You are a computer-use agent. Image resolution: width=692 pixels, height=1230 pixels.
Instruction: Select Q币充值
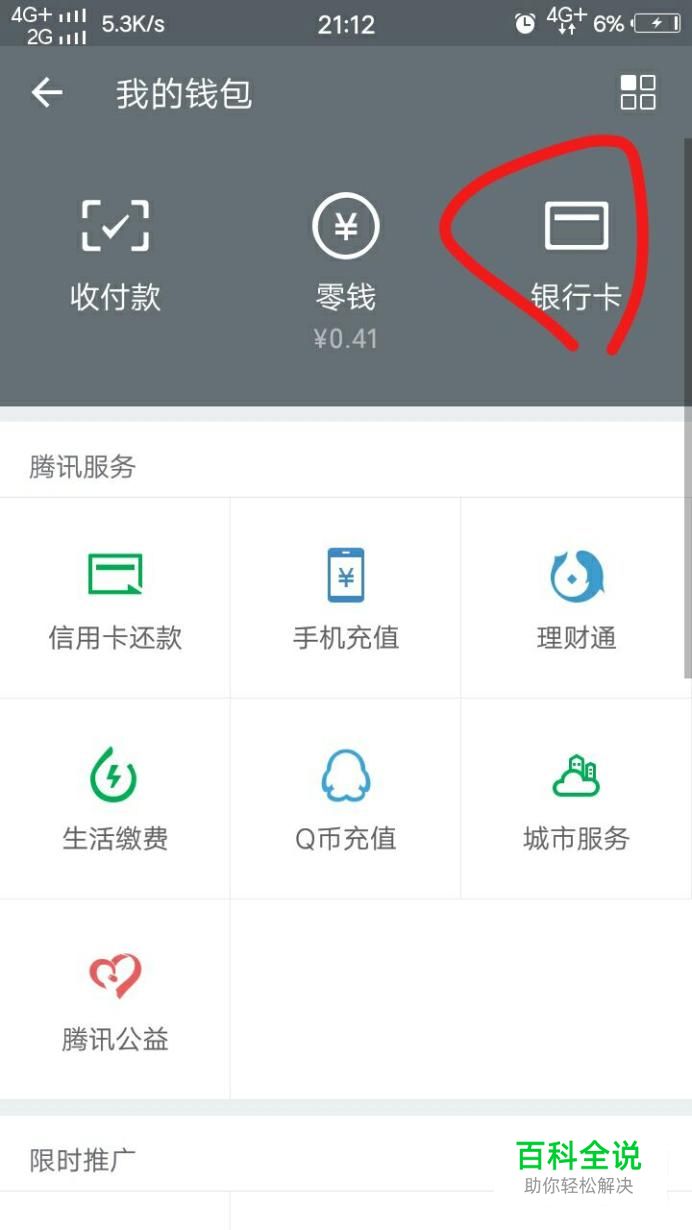pos(346,799)
